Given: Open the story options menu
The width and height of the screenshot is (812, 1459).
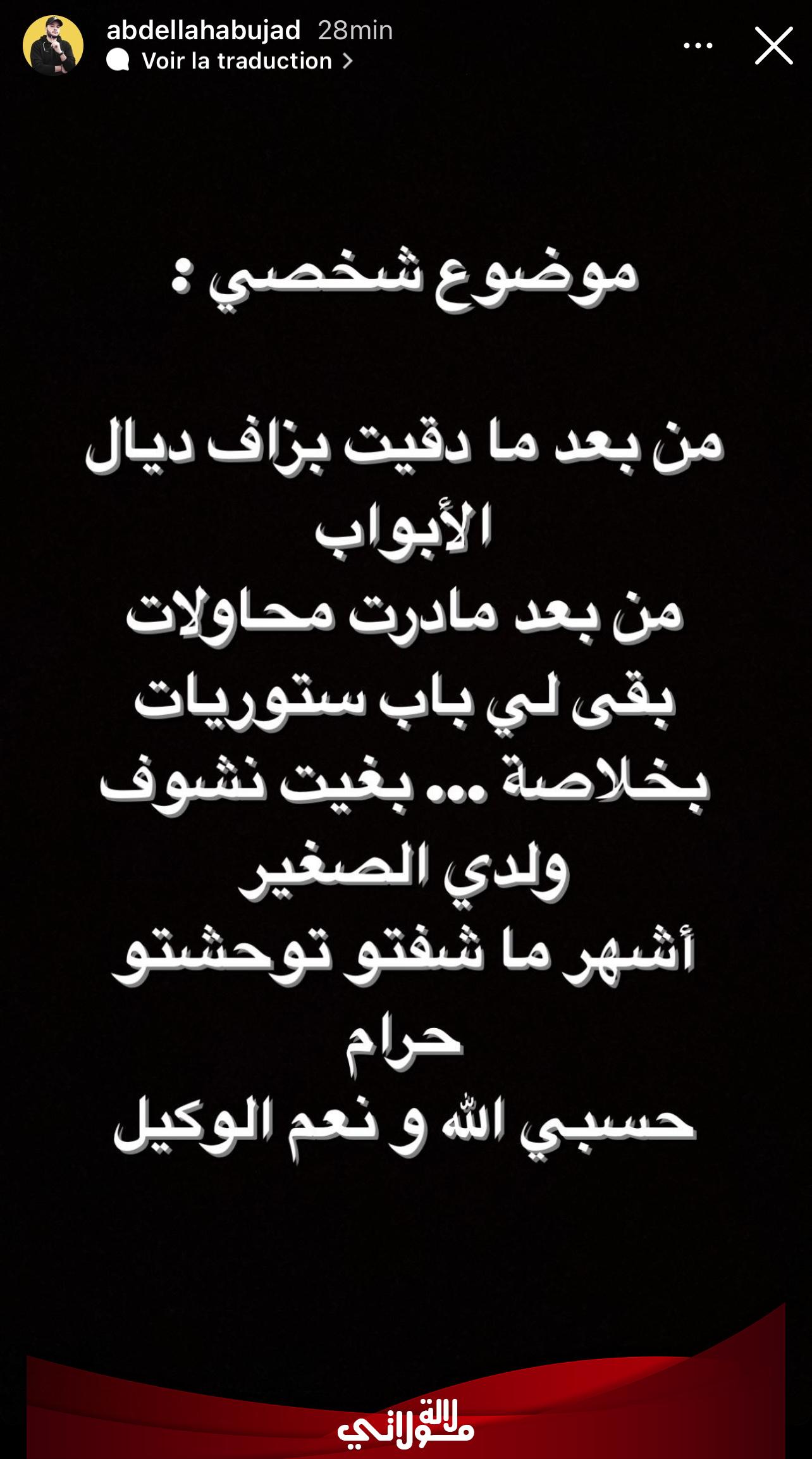Looking at the screenshot, I should (698, 46).
